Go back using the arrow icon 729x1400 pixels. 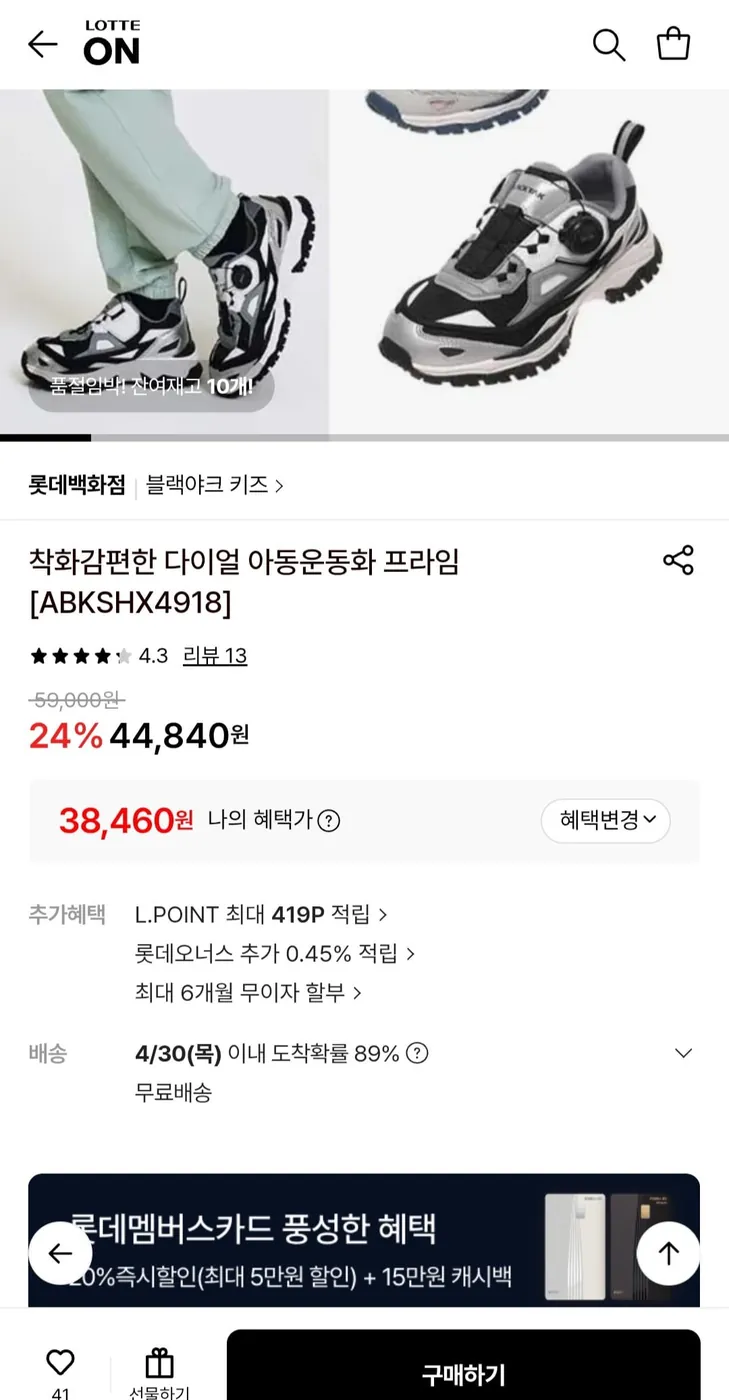(42, 44)
